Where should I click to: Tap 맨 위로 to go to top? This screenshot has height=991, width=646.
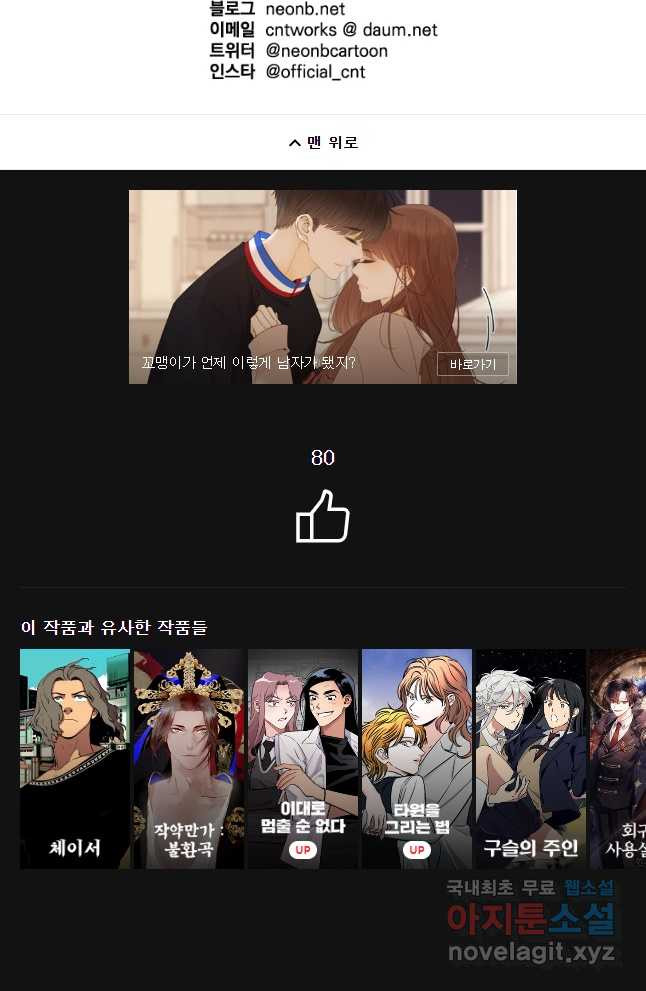[323, 143]
